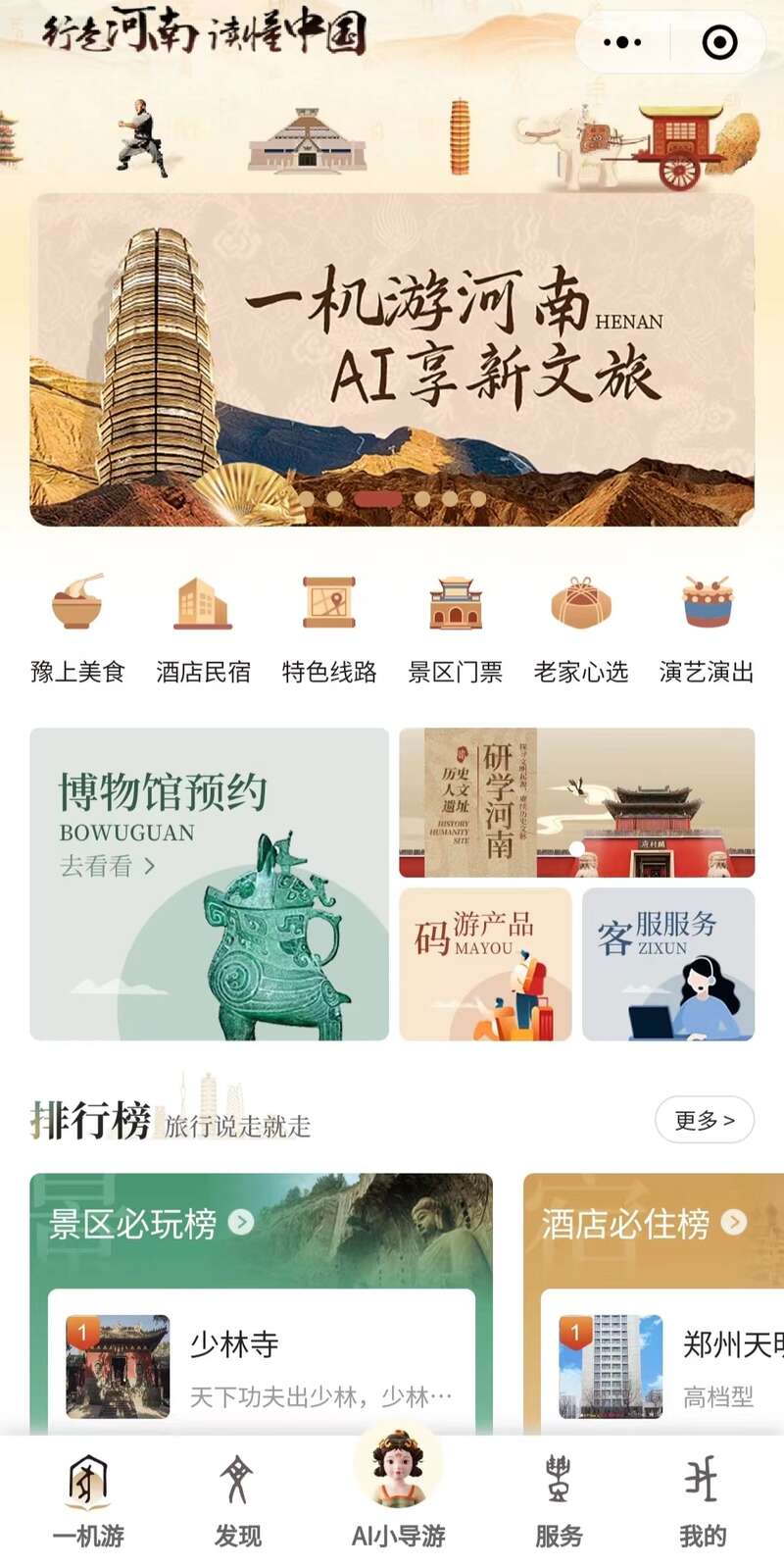Close the mini program via target icon

pos(719,42)
